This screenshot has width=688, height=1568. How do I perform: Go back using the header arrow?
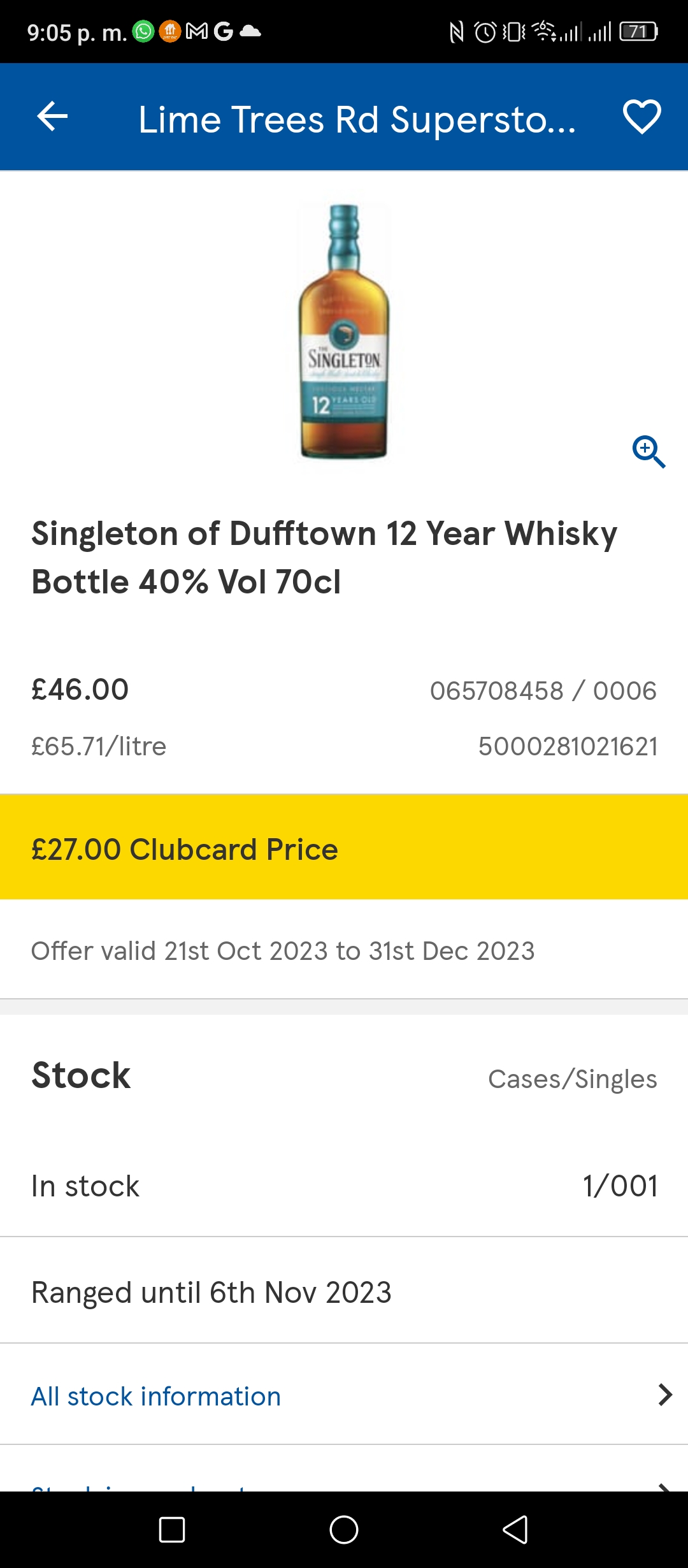(x=52, y=117)
